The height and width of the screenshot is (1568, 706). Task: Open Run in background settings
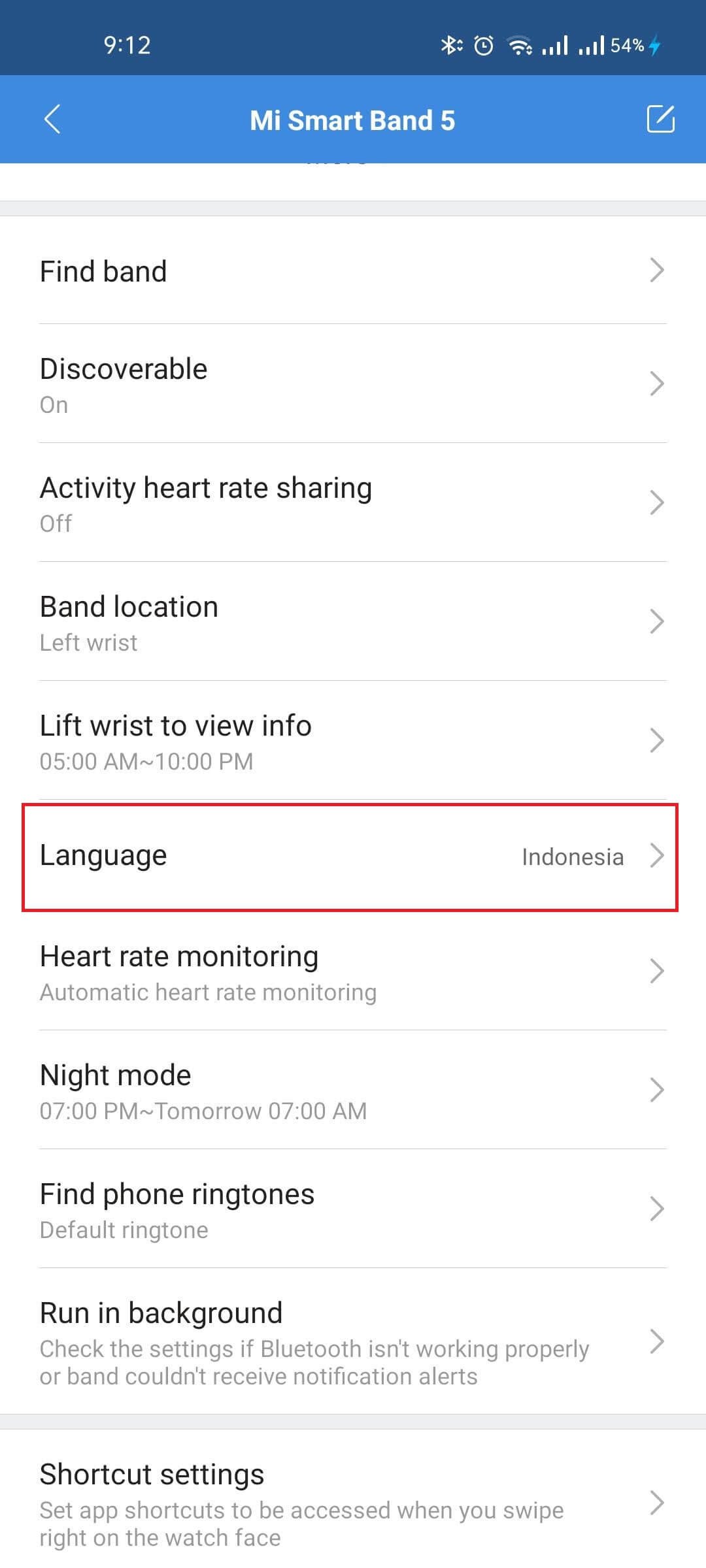[x=353, y=1342]
